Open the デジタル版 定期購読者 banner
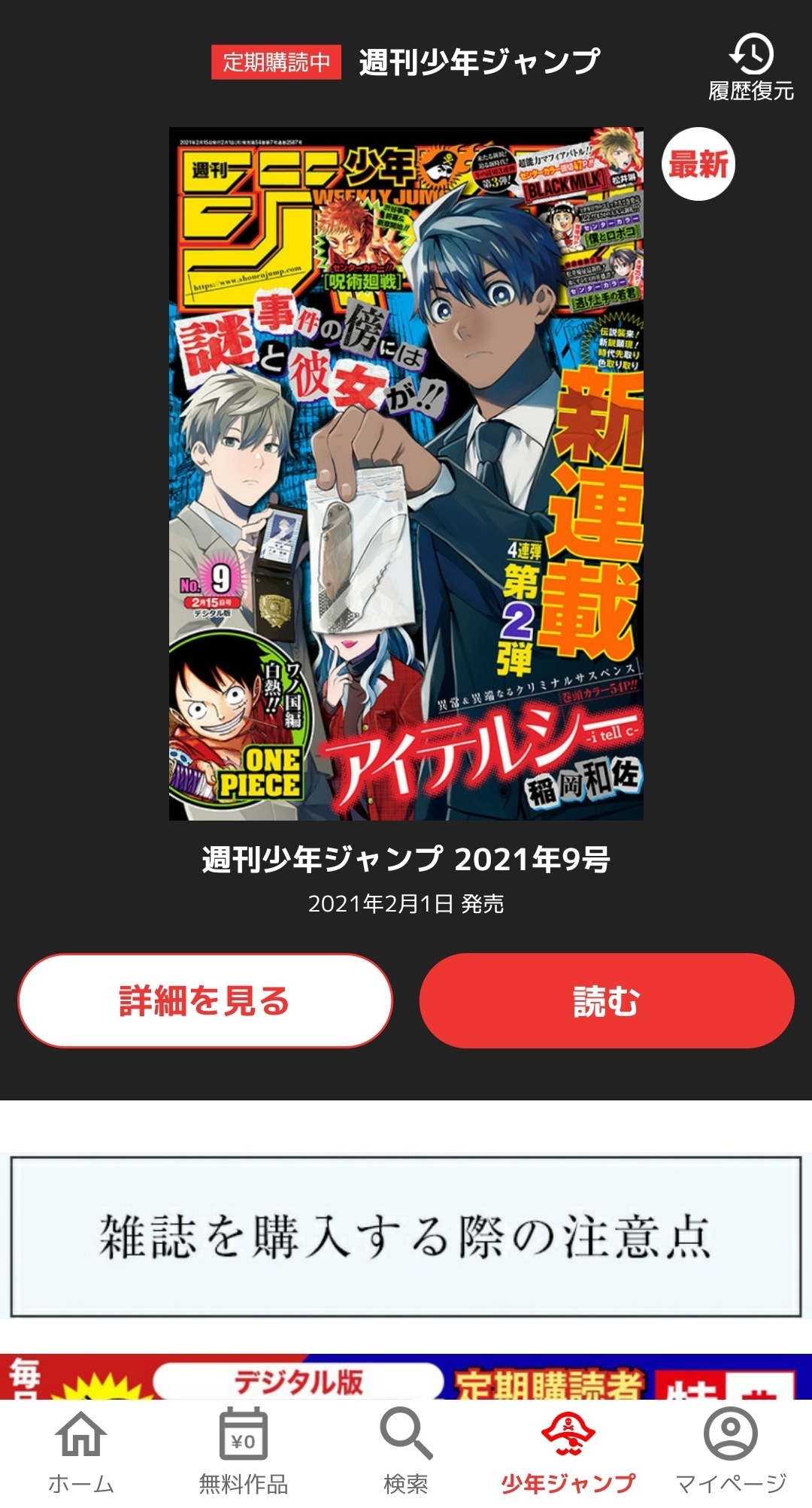Image resolution: width=812 pixels, height=1508 pixels. click(x=406, y=1376)
